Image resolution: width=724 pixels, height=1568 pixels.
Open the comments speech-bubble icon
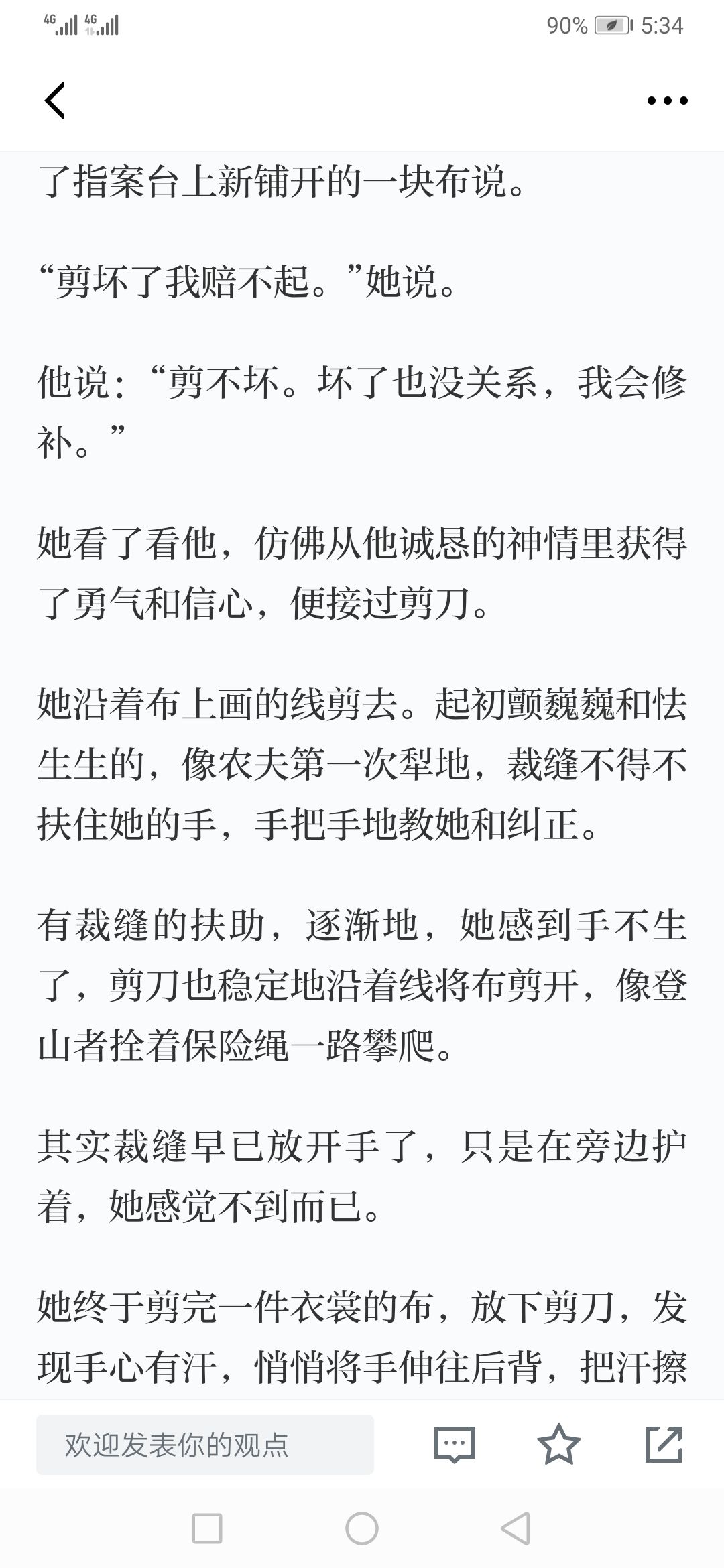click(455, 1444)
